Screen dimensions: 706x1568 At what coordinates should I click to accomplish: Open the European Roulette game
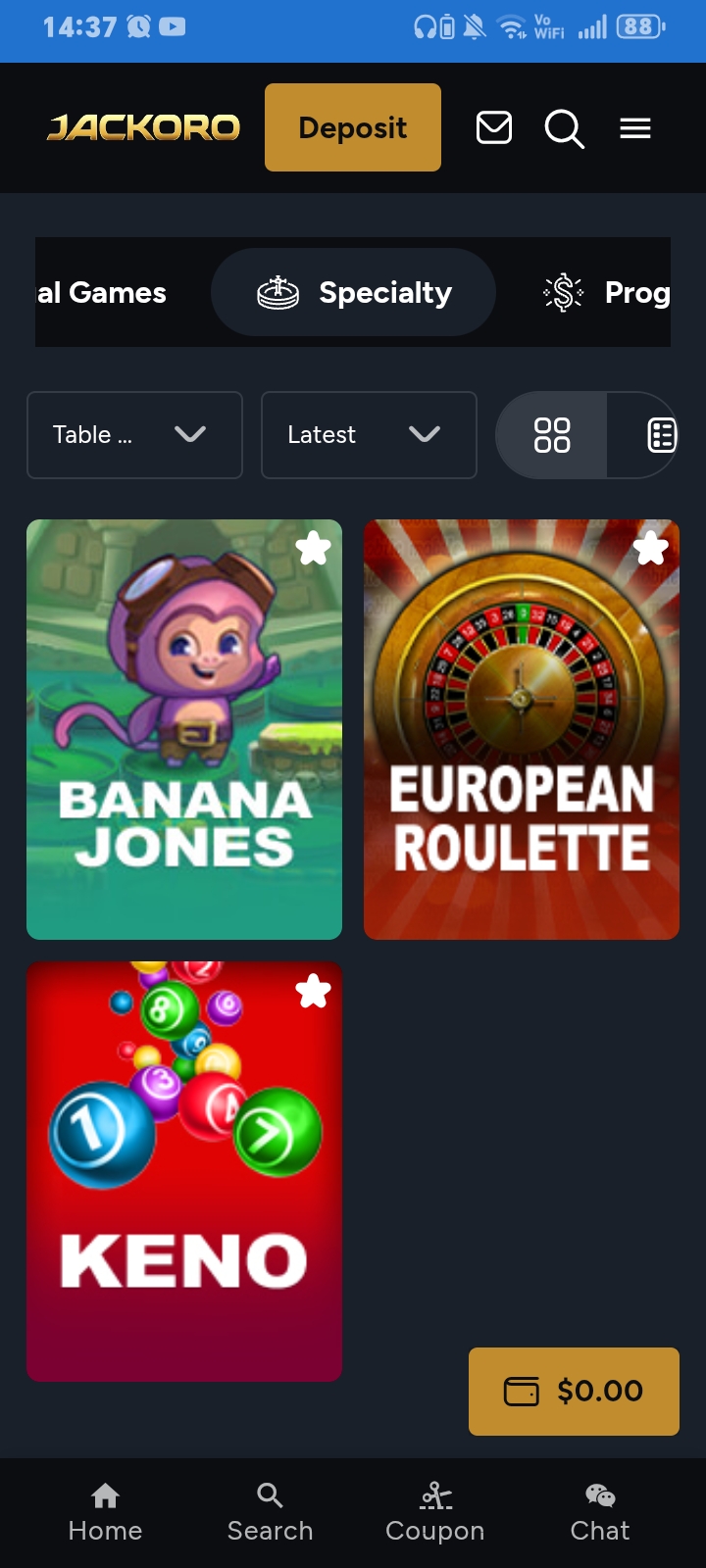[x=522, y=730]
